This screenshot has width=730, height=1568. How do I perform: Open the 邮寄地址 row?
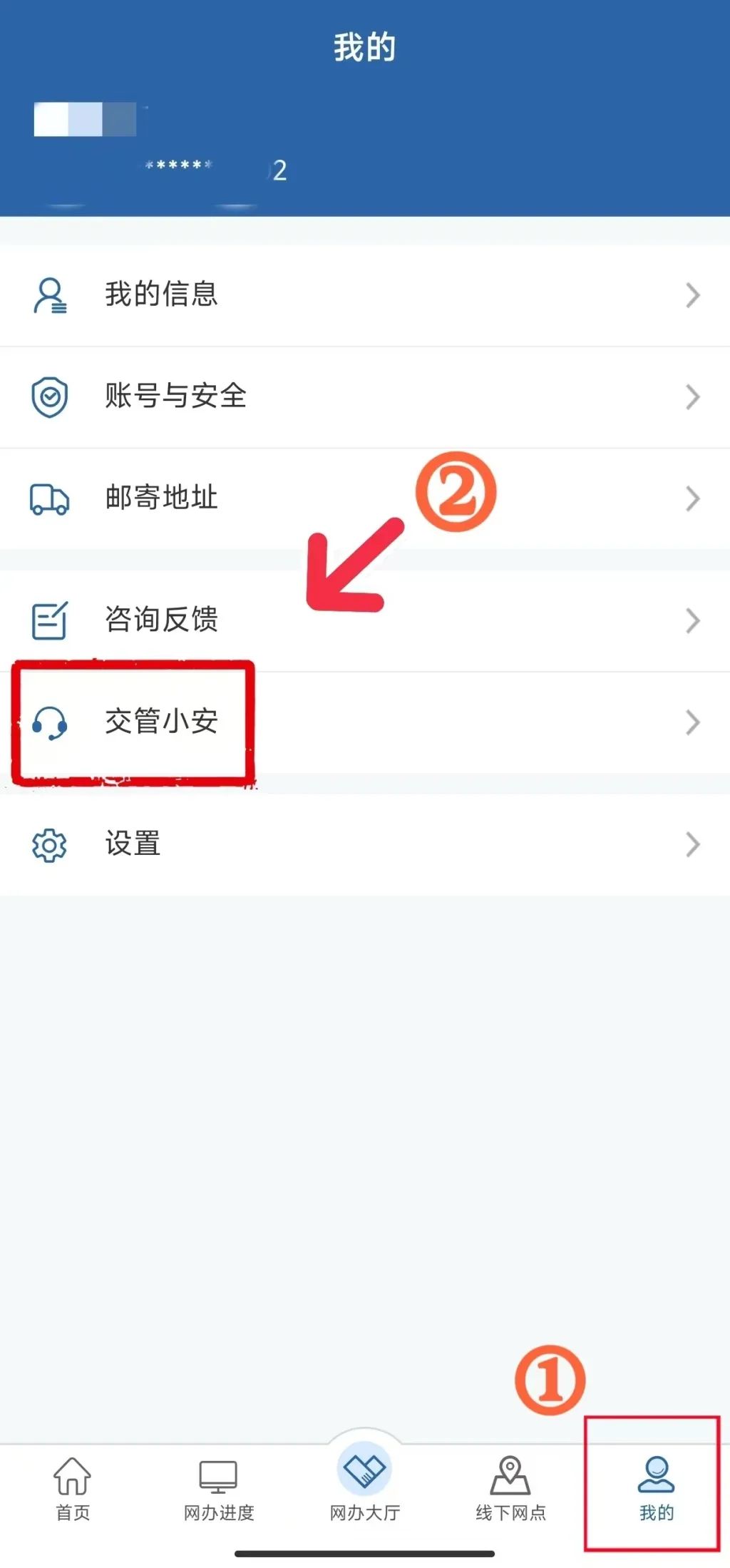(365, 498)
